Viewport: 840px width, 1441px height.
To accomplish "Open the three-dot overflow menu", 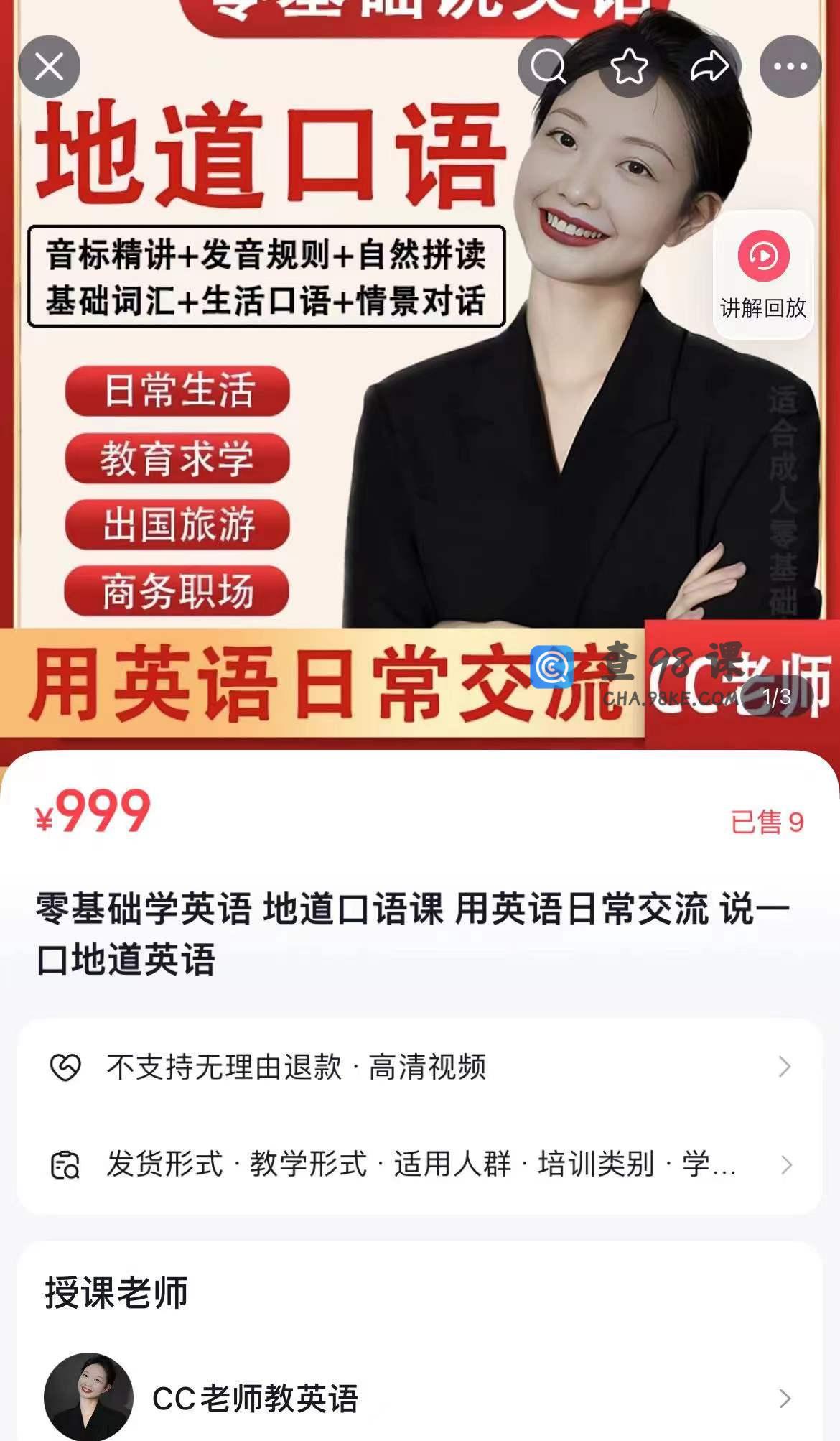I will coord(790,67).
